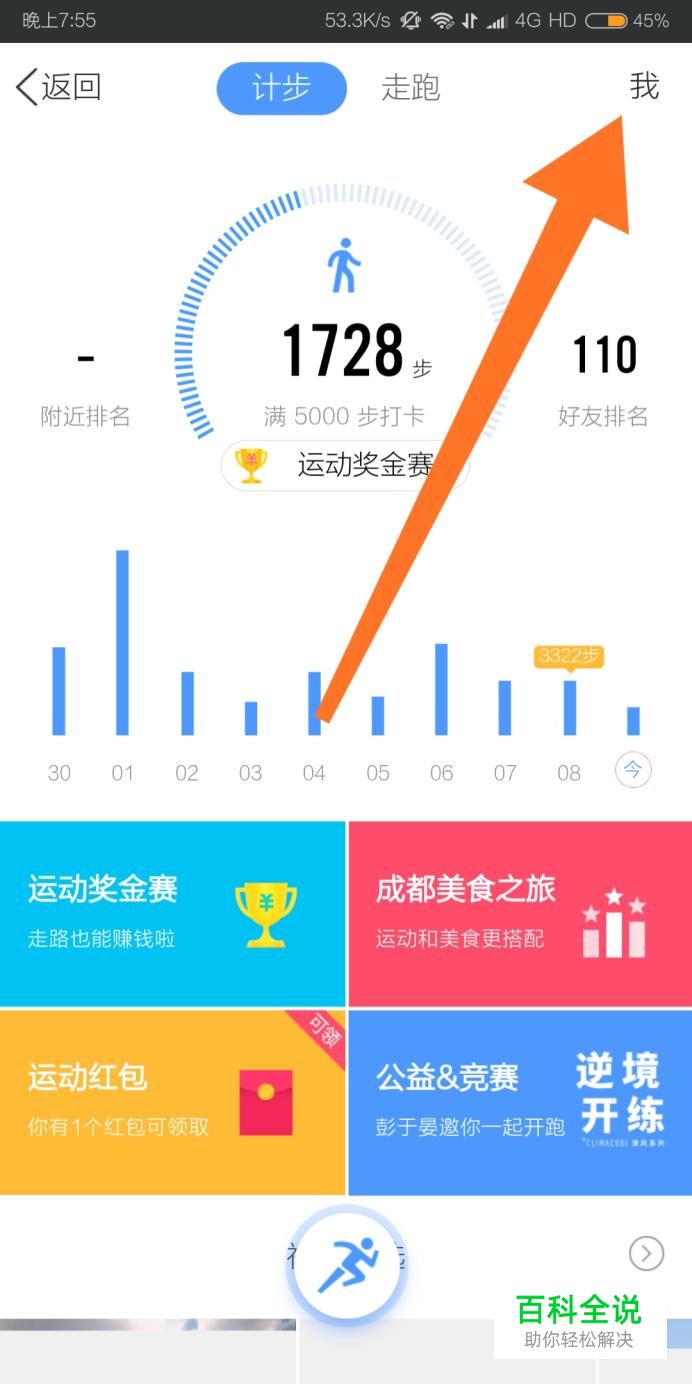Open the 公益&竞赛 card
Viewport: 692px width, 1384px height.
click(520, 1102)
